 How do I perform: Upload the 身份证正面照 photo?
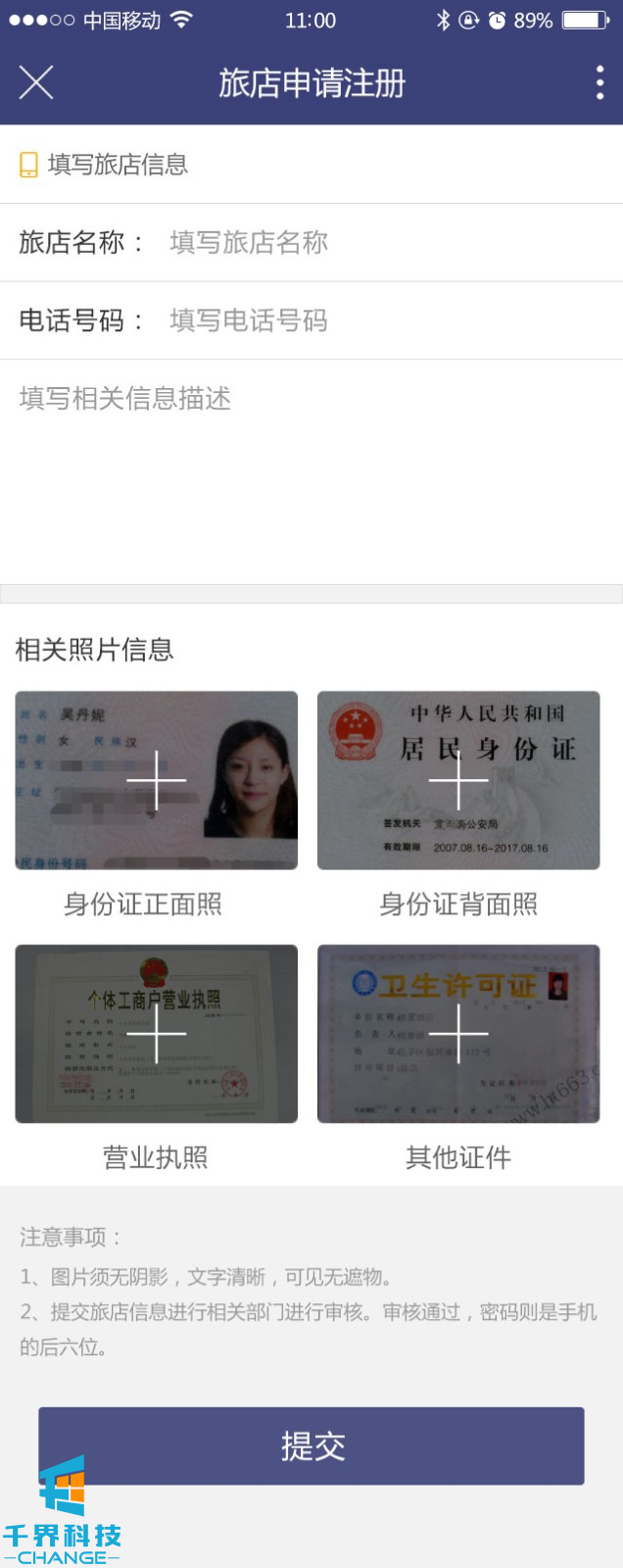(x=157, y=780)
